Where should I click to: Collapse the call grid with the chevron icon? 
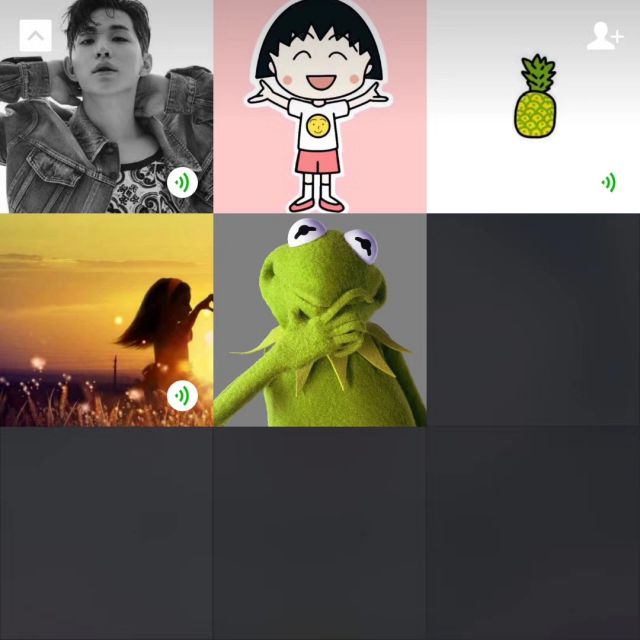(x=35, y=37)
